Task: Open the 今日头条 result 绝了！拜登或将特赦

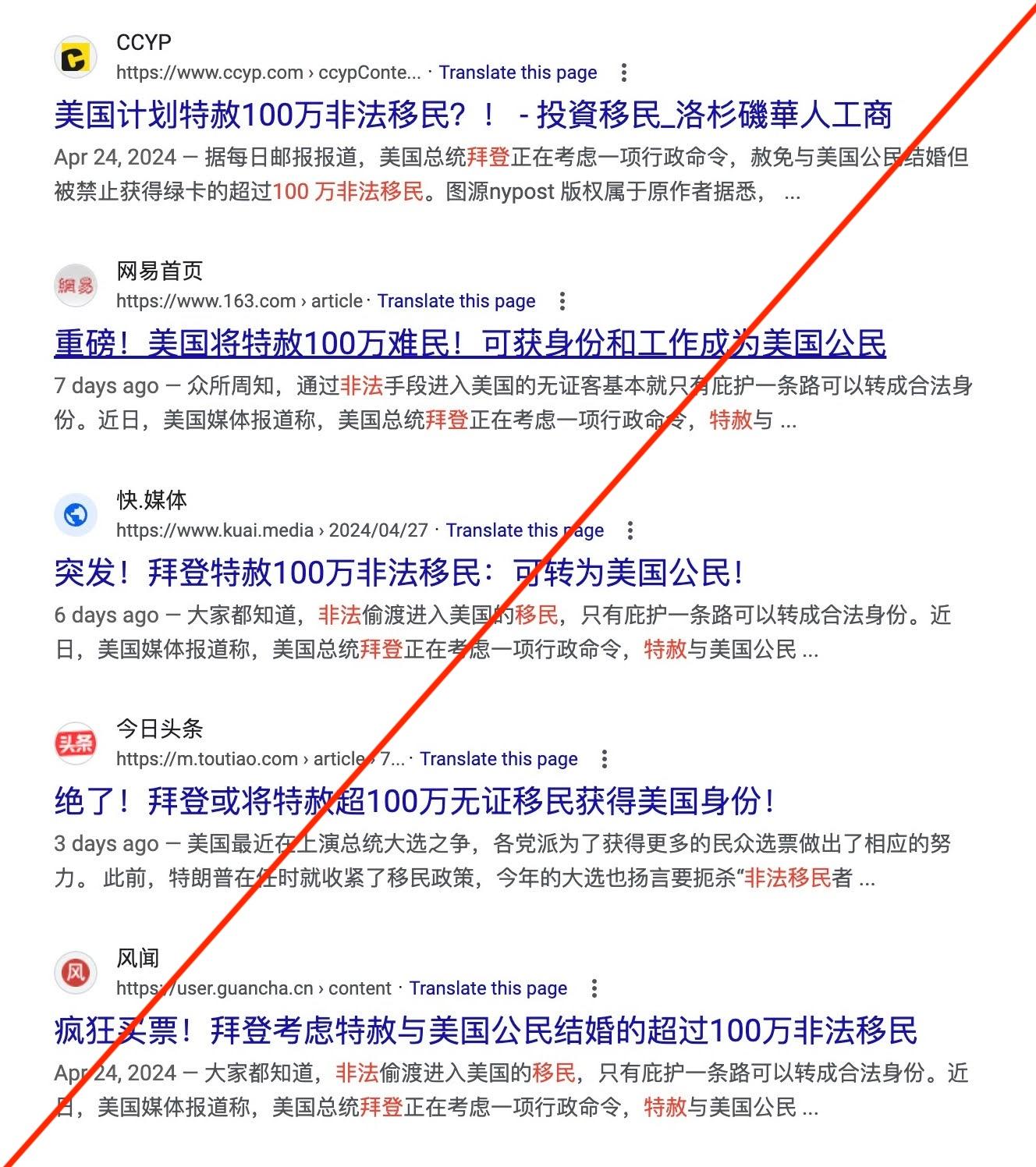Action: click(x=415, y=801)
